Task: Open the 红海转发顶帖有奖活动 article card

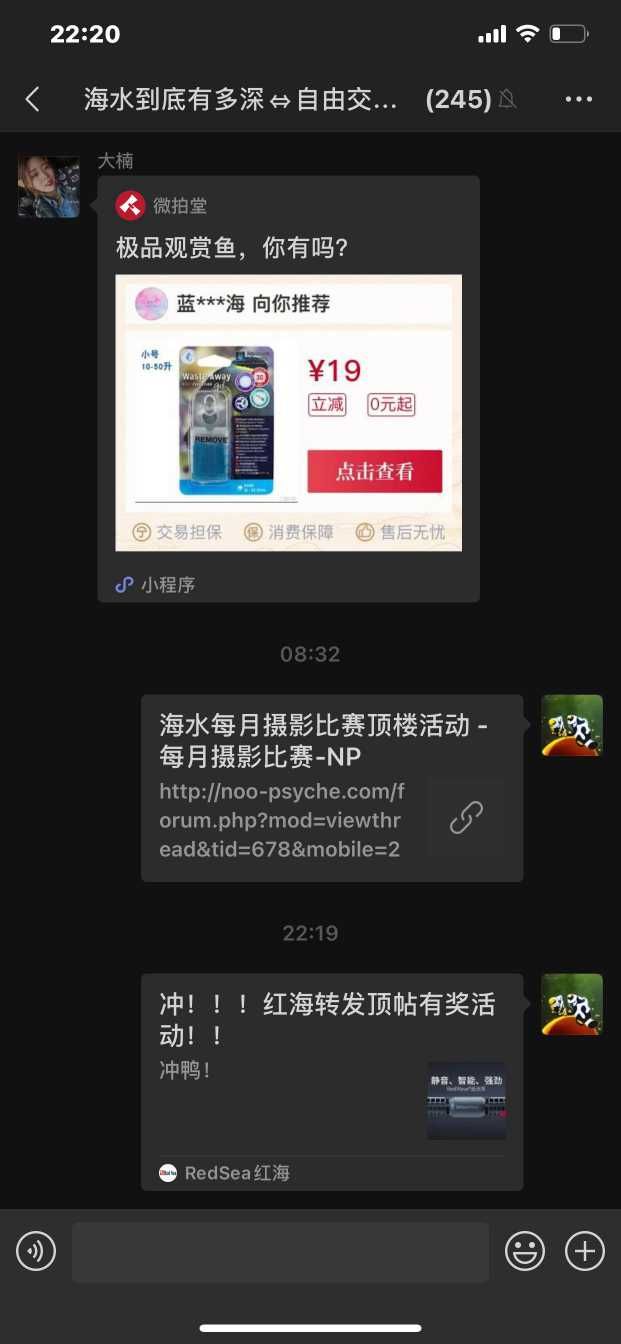Action: 331,1081
